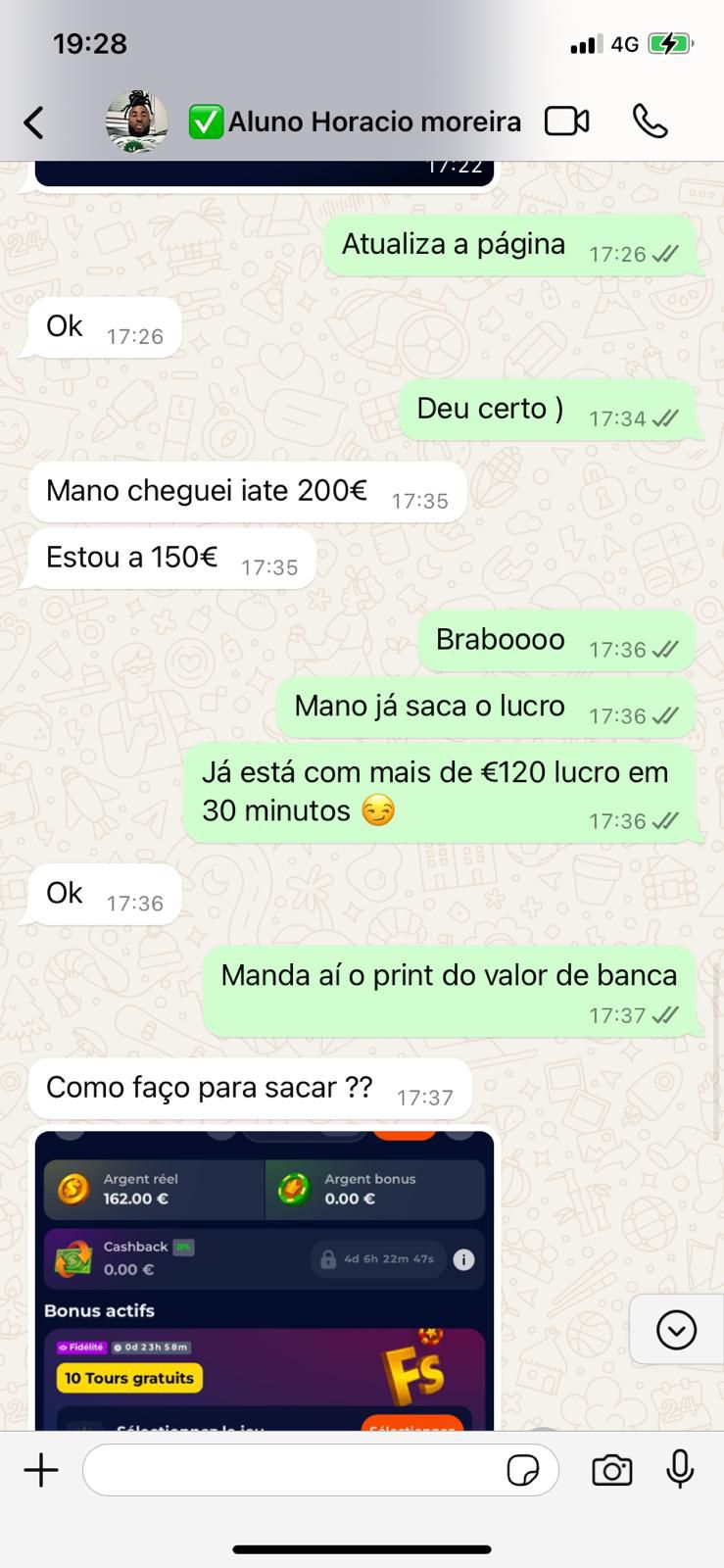This screenshot has height=1568, width=724.
Task: Start a voice call from the chat header
Action: [650, 121]
